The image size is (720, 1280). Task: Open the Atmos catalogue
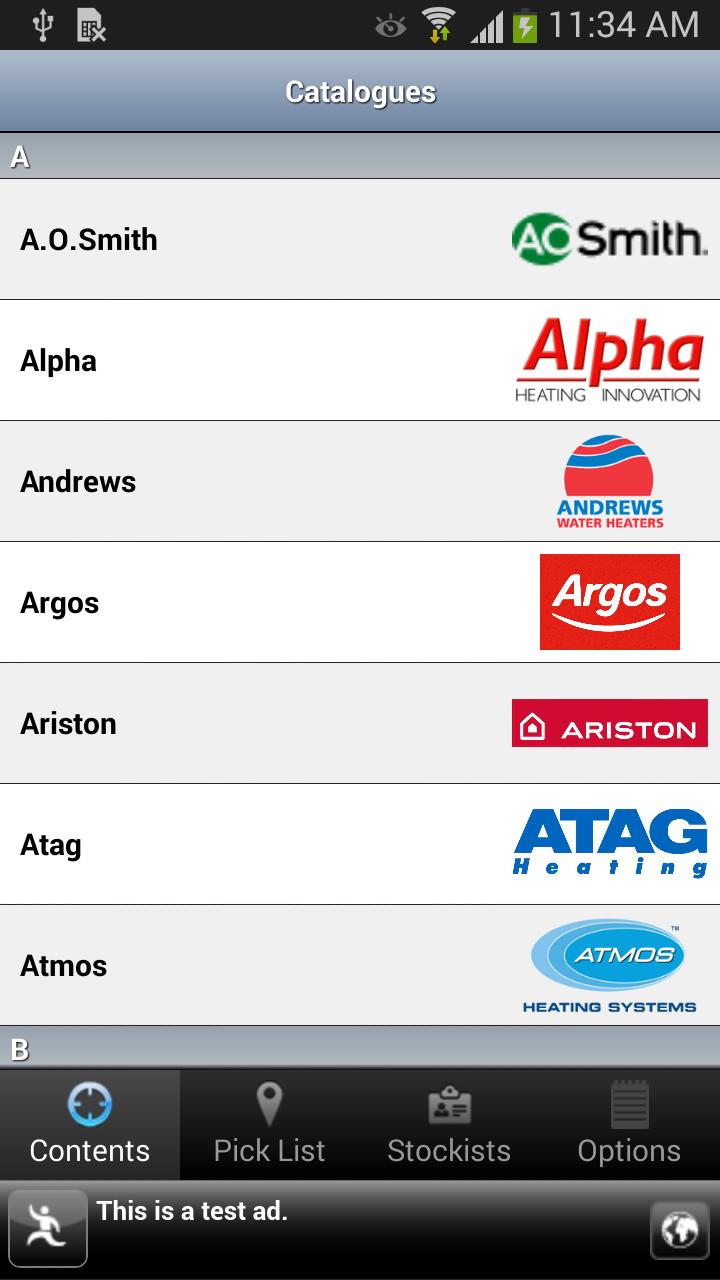(360, 965)
